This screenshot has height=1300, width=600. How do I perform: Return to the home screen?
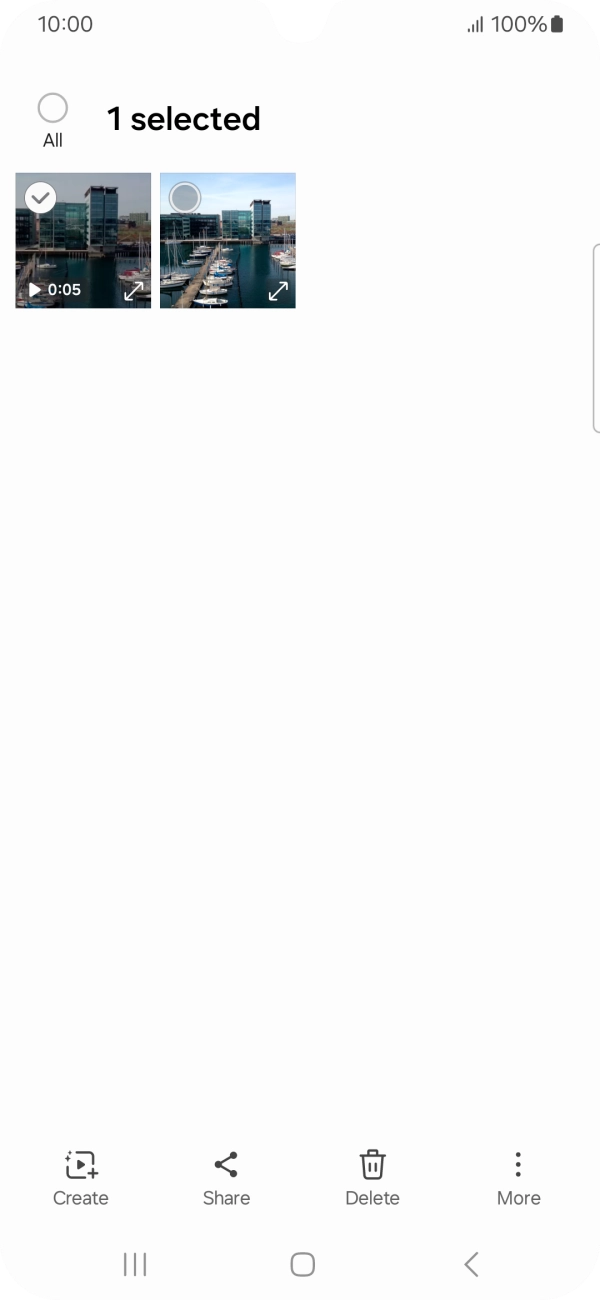click(x=302, y=1264)
